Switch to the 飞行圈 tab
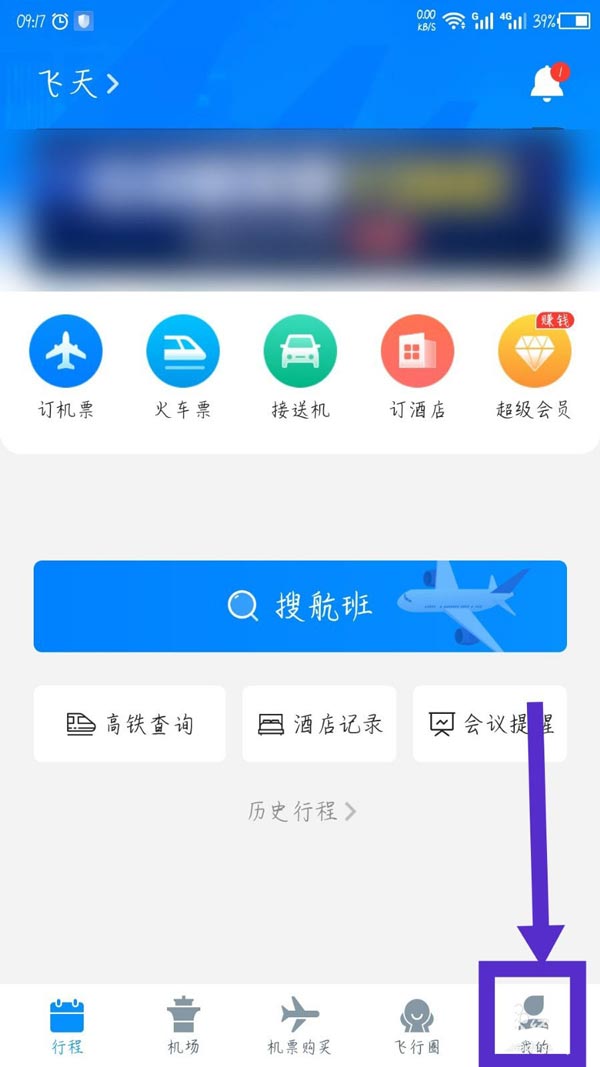The height and width of the screenshot is (1067, 600). [415, 1026]
